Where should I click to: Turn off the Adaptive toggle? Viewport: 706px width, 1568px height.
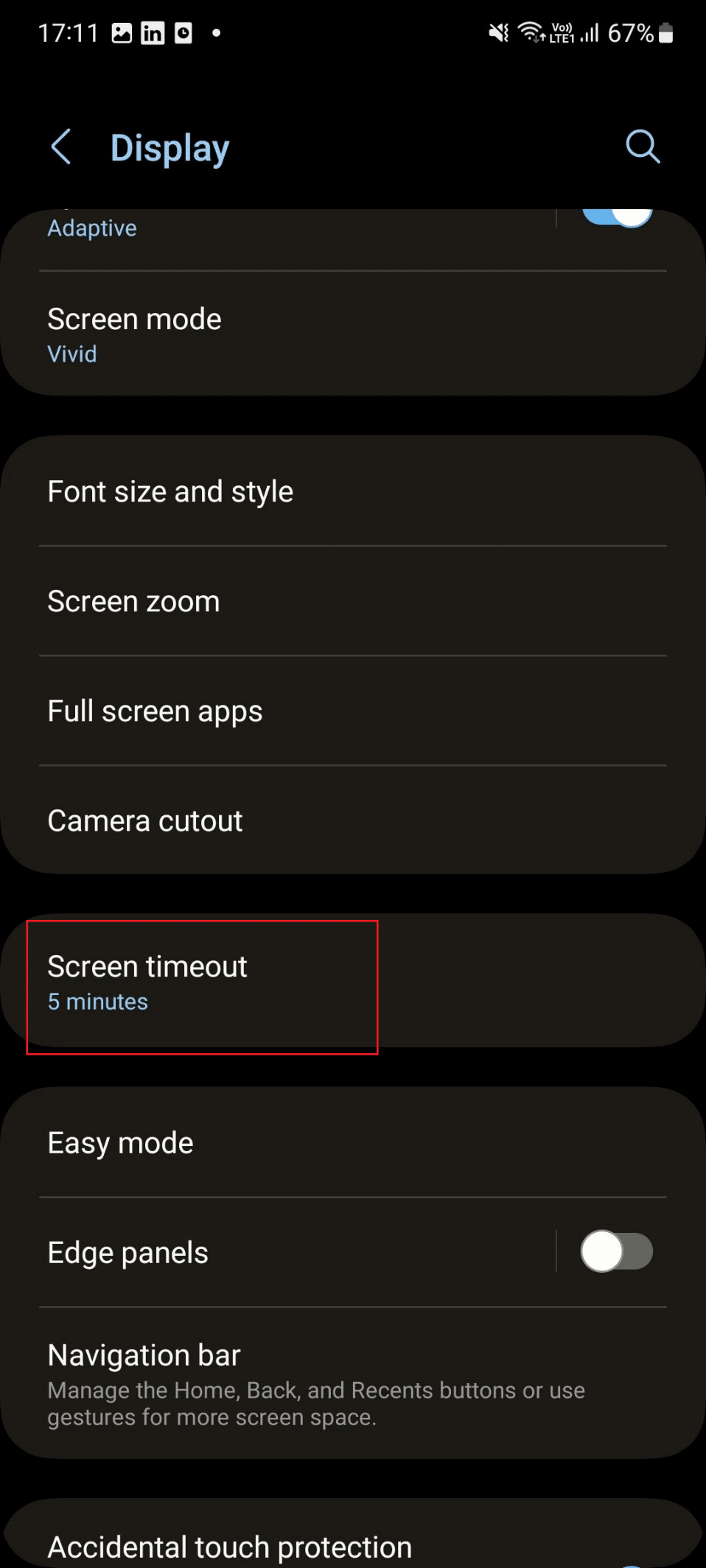618,217
